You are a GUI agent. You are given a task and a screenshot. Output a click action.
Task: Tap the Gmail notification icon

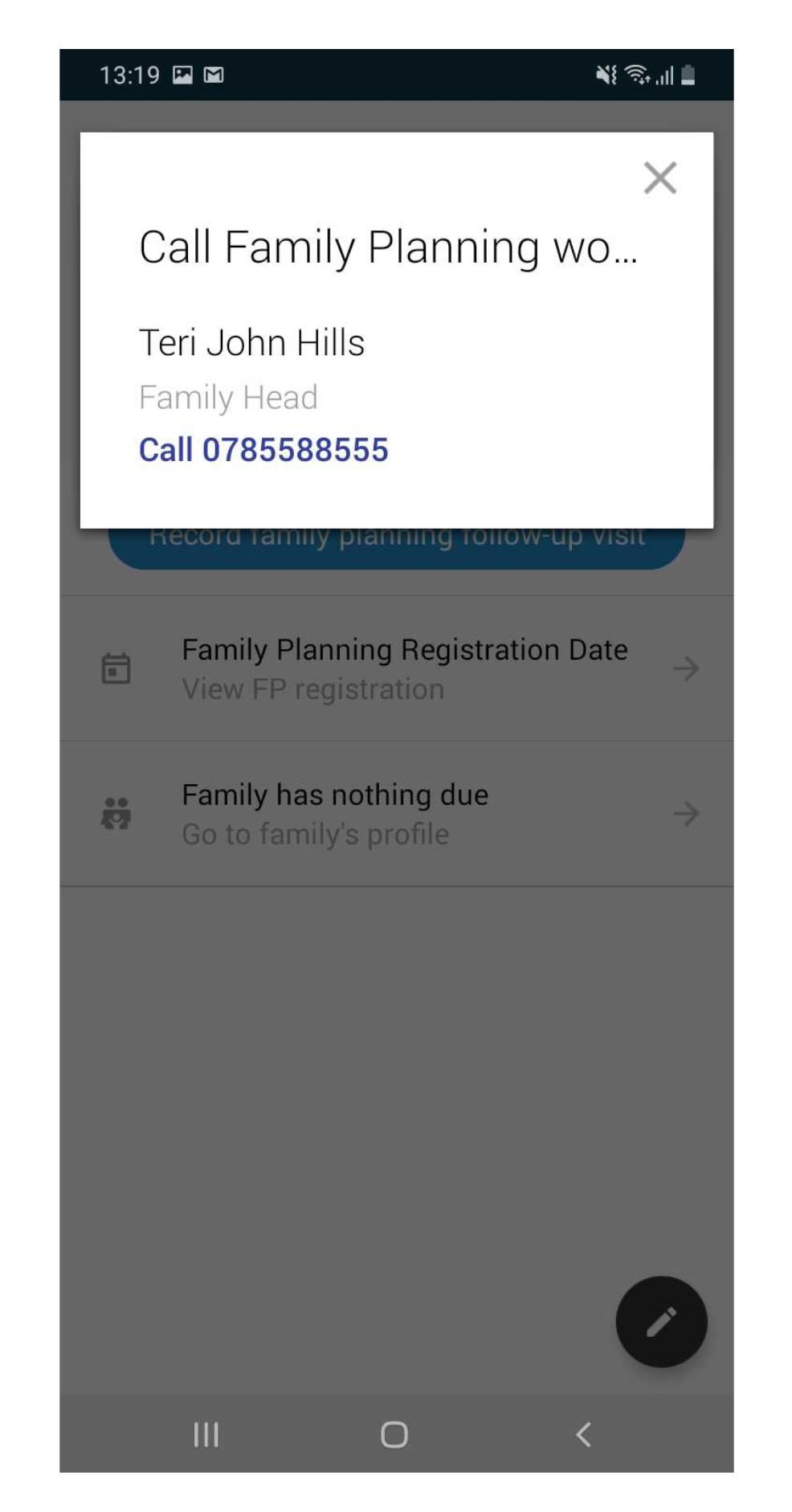coord(212,75)
